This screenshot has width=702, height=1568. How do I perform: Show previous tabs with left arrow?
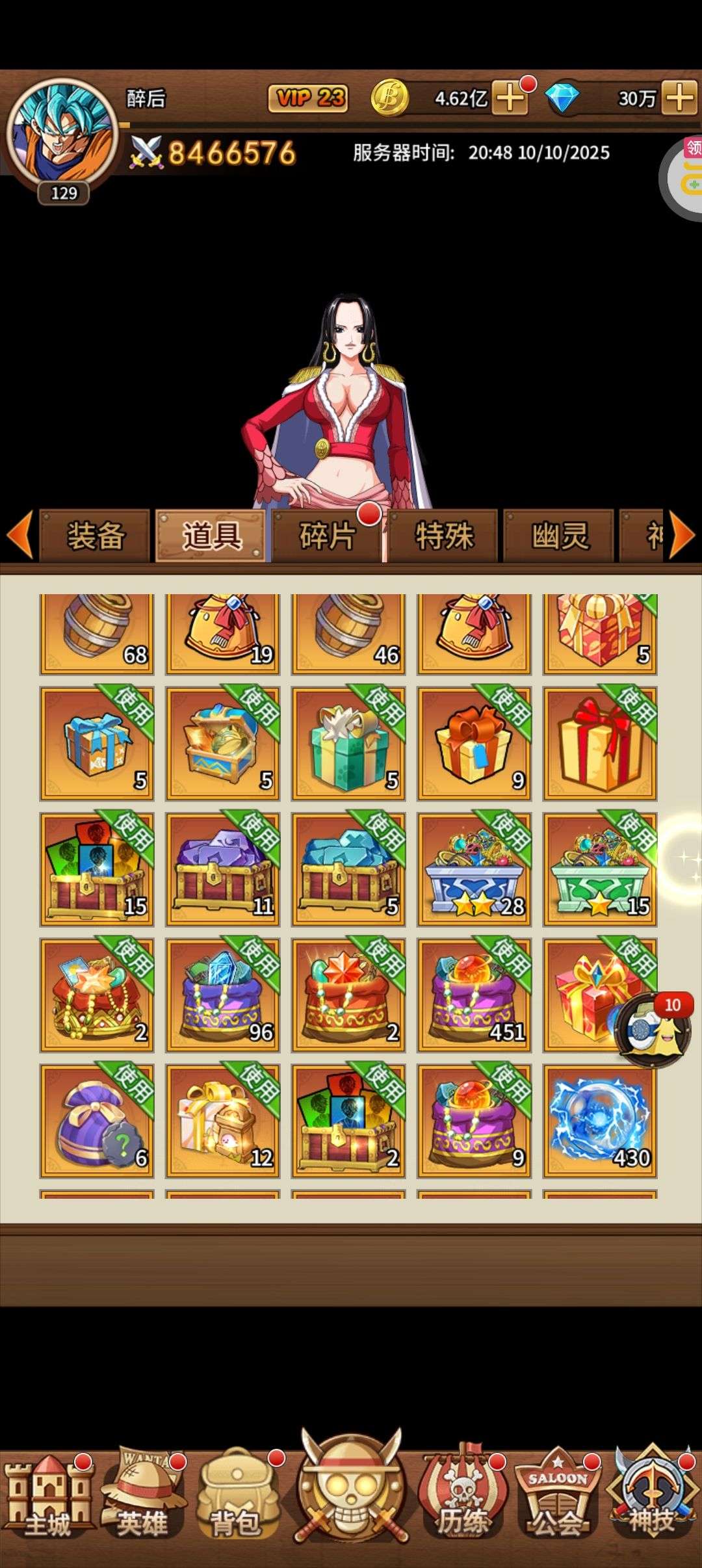tap(19, 536)
